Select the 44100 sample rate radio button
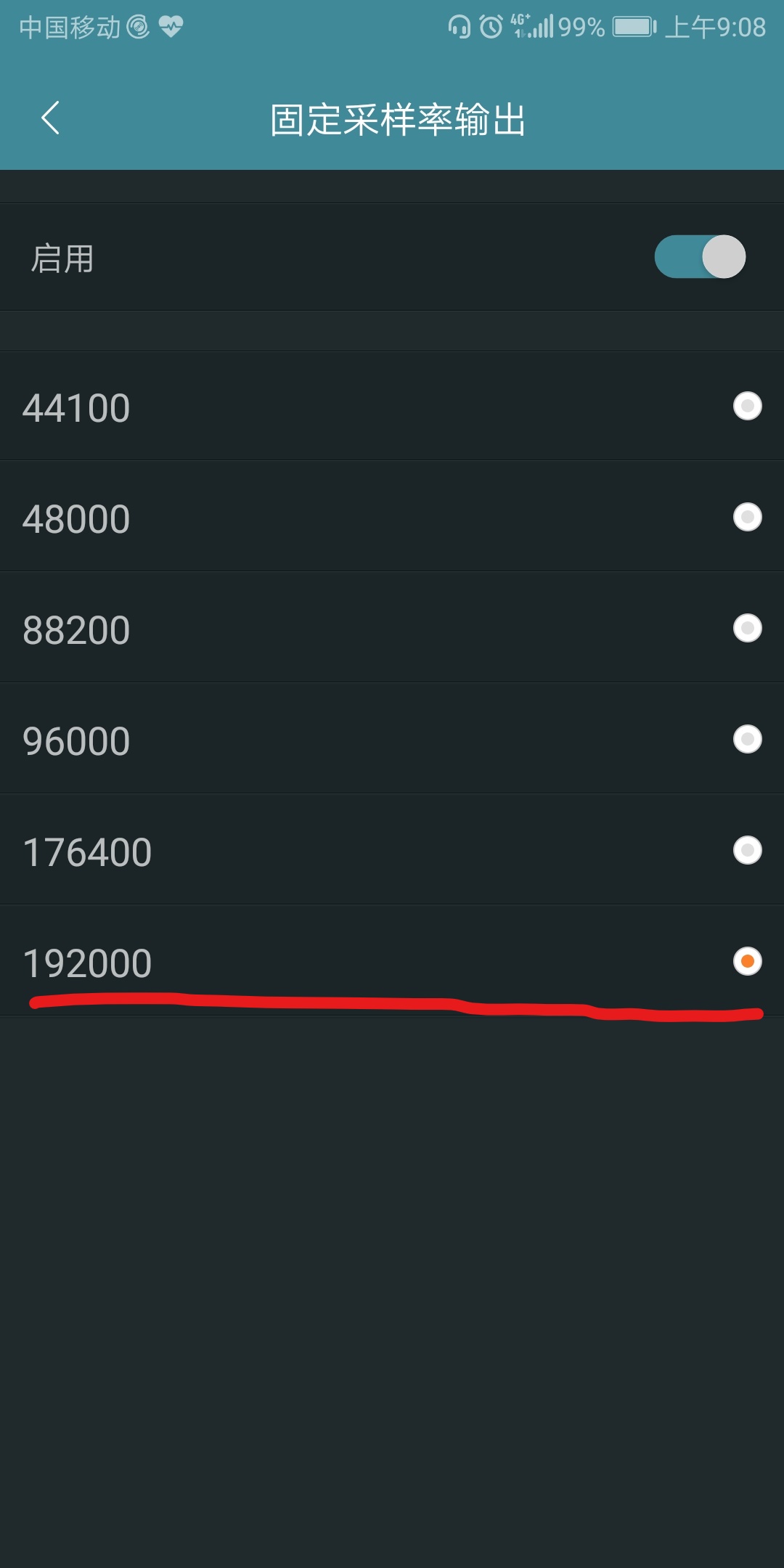The width and height of the screenshot is (784, 1568). pyautogui.click(x=746, y=407)
